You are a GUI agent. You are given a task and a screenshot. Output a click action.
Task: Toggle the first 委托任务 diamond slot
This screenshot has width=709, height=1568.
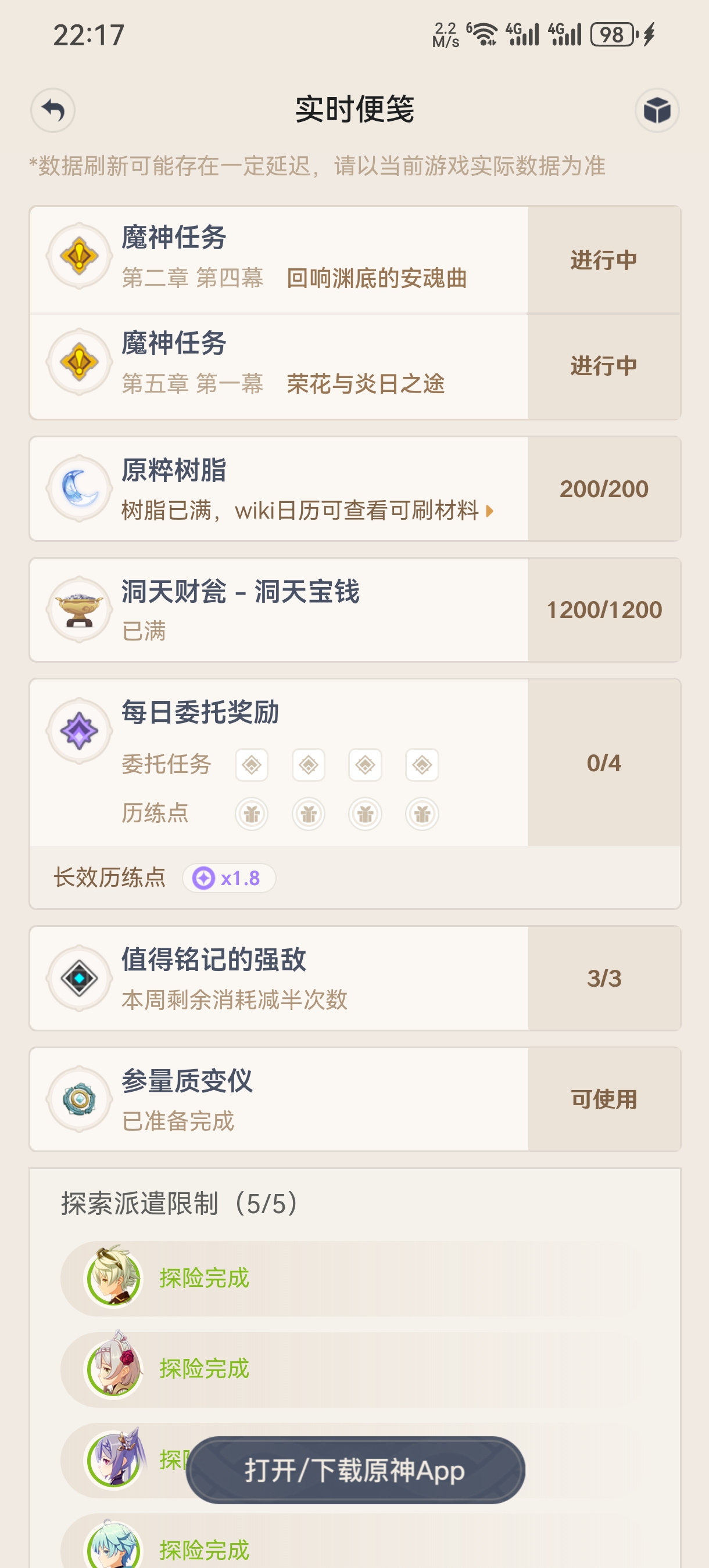pos(252,765)
